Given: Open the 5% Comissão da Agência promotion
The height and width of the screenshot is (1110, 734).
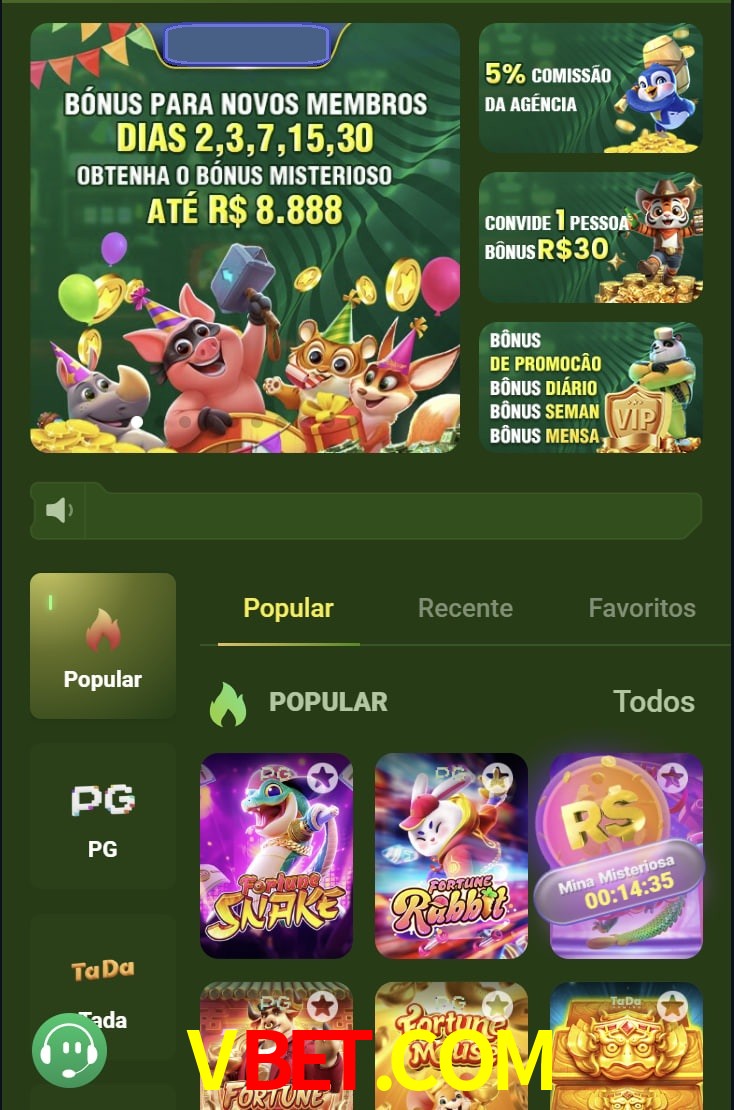Looking at the screenshot, I should click(x=590, y=88).
